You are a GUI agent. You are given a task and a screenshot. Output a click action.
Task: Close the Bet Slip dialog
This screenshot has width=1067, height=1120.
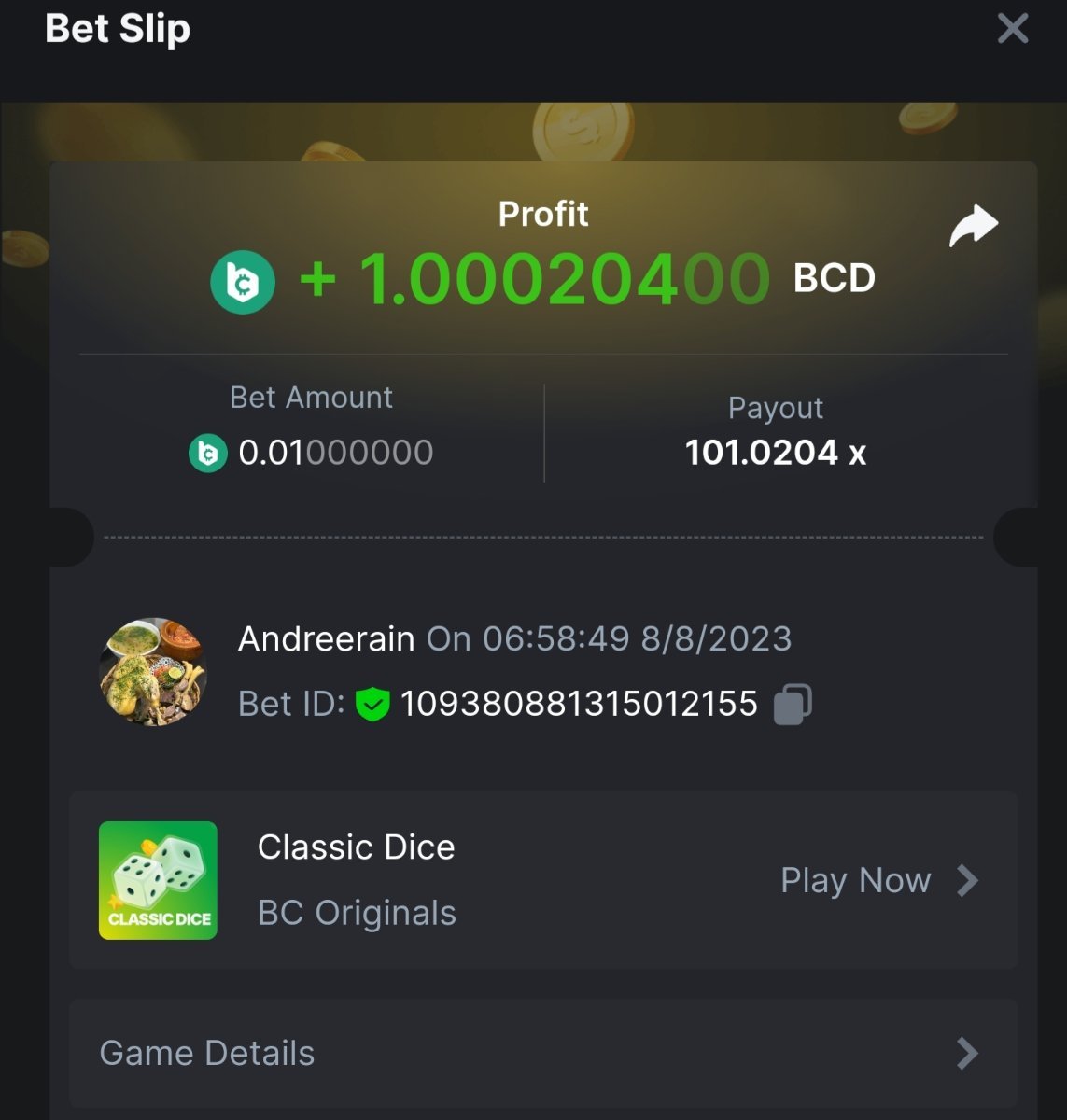[1013, 28]
